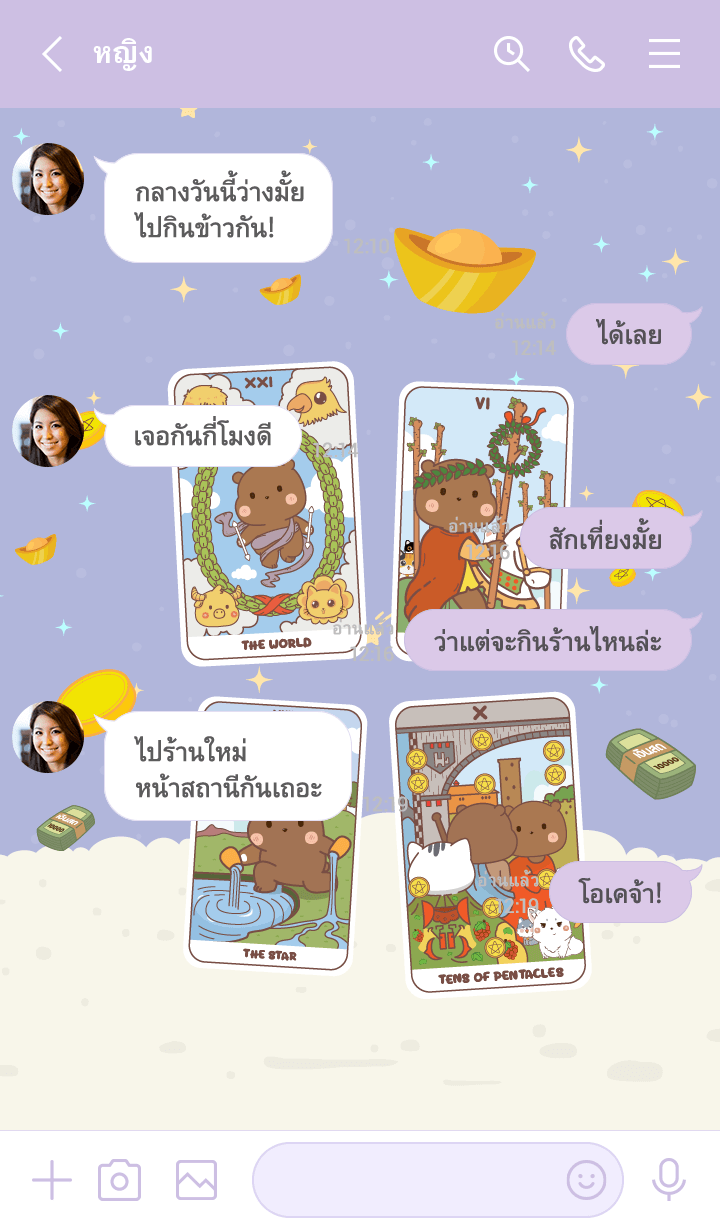
Task: Open the photo gallery picker
Action: (x=196, y=1180)
